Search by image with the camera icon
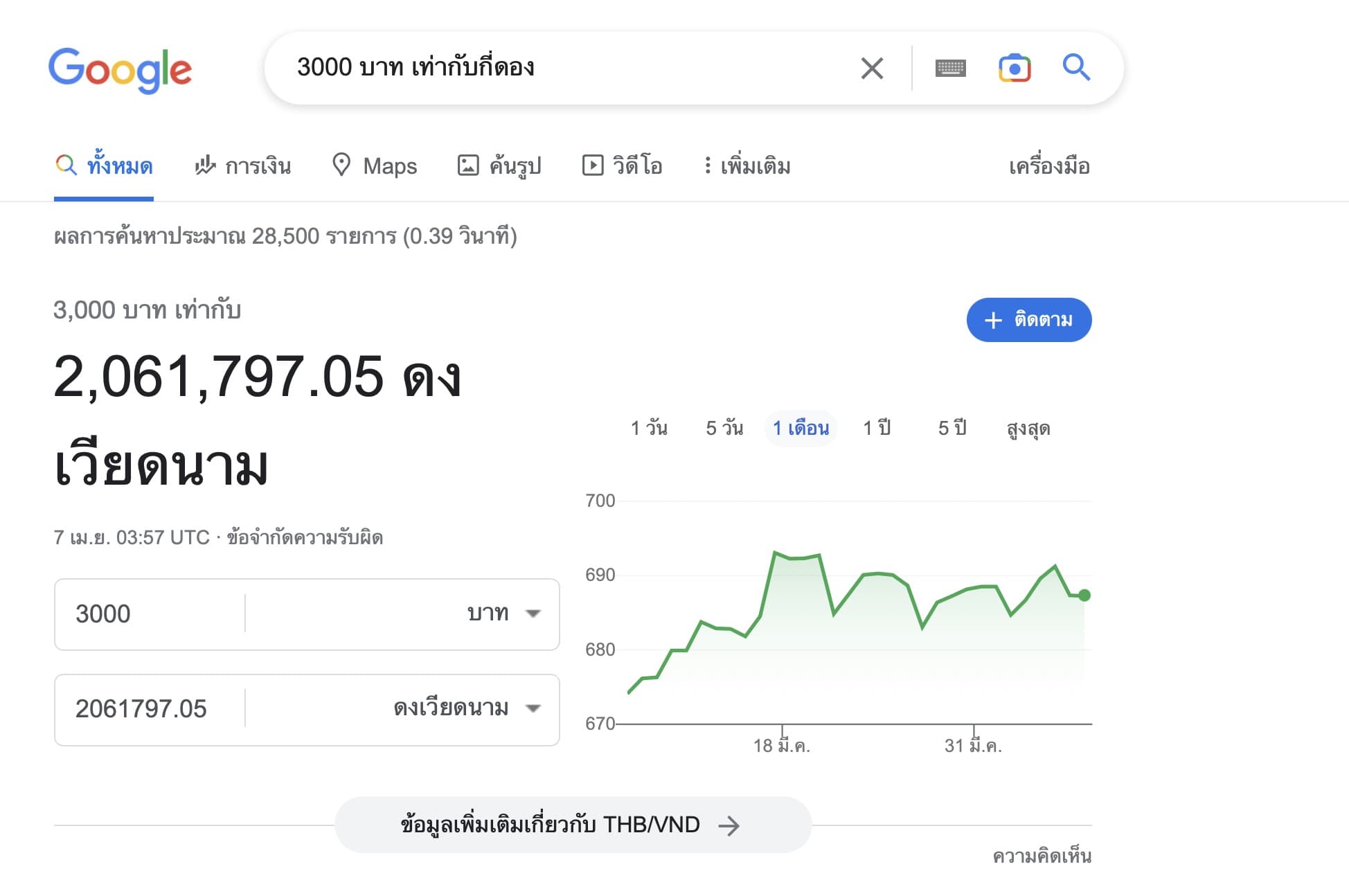This screenshot has height=896, width=1349. 1015,68
